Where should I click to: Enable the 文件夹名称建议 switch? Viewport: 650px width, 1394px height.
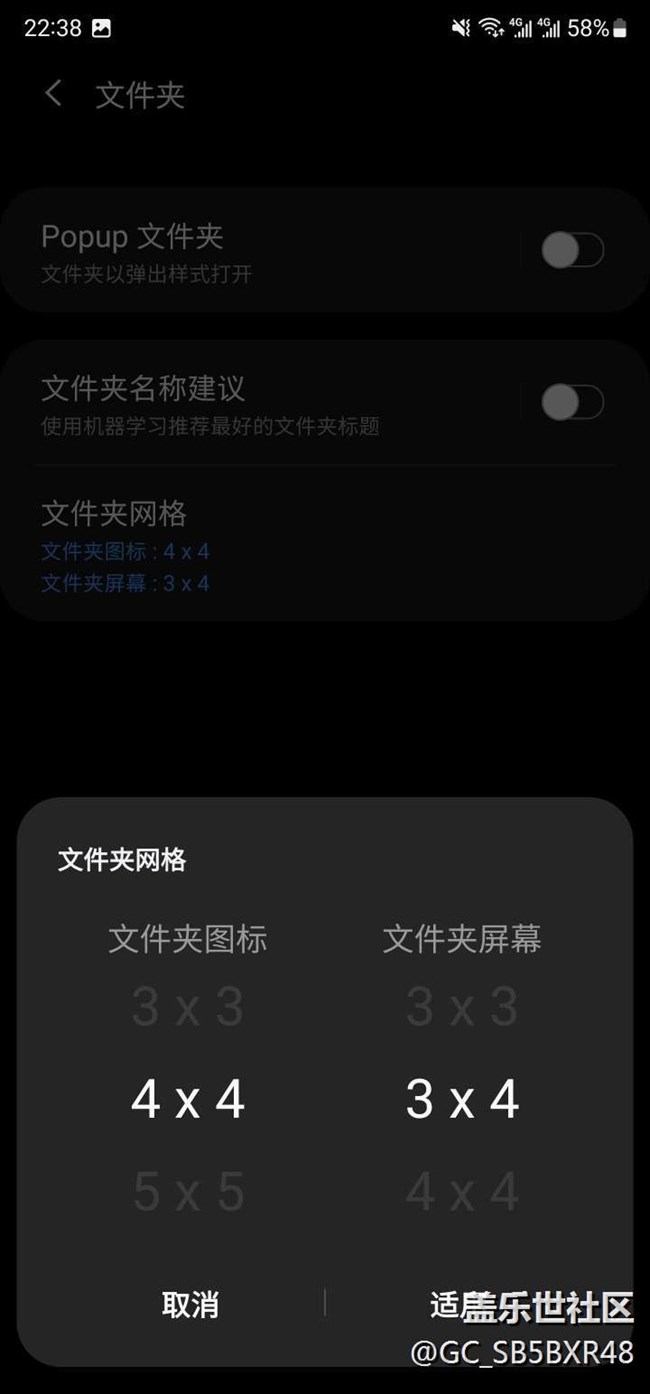point(573,403)
